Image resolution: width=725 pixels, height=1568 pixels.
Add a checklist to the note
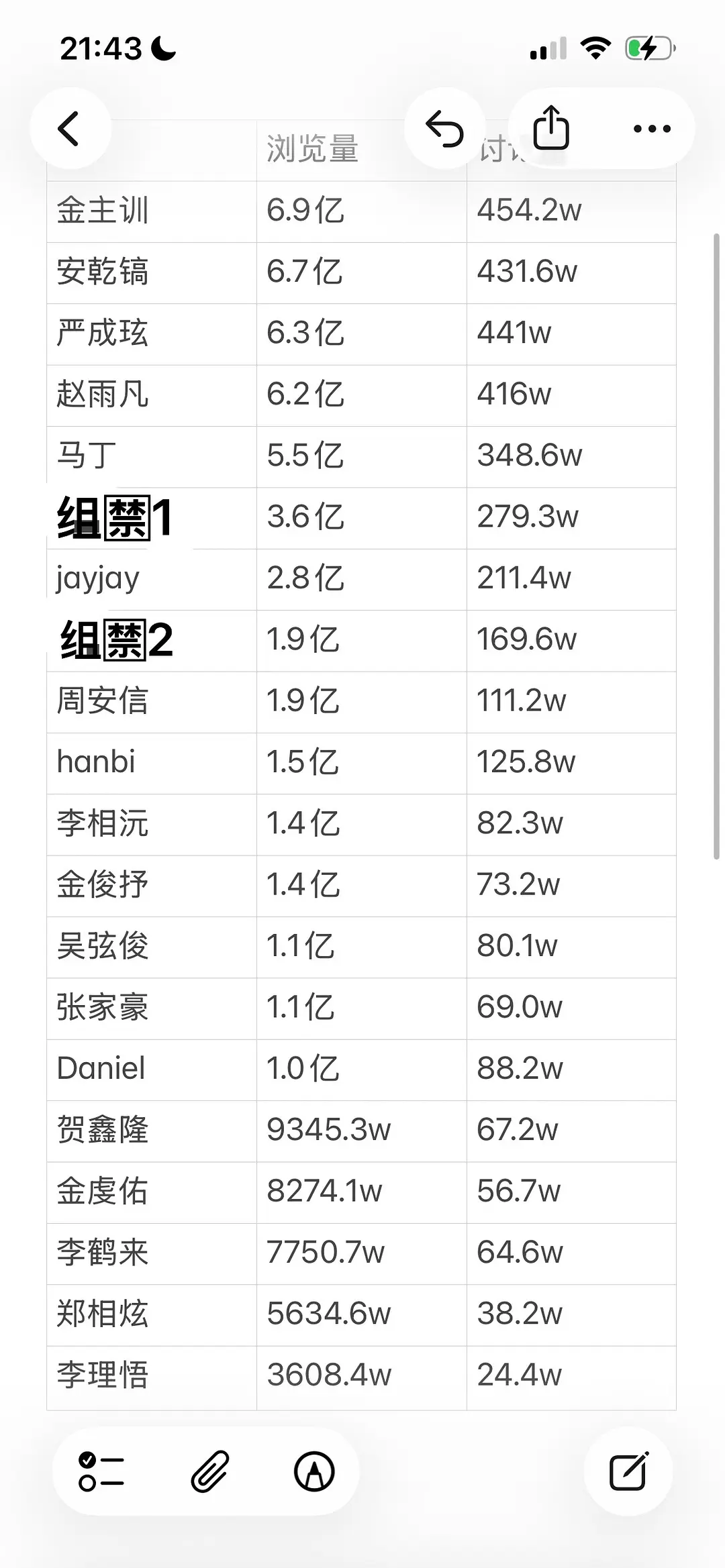[101, 1471]
